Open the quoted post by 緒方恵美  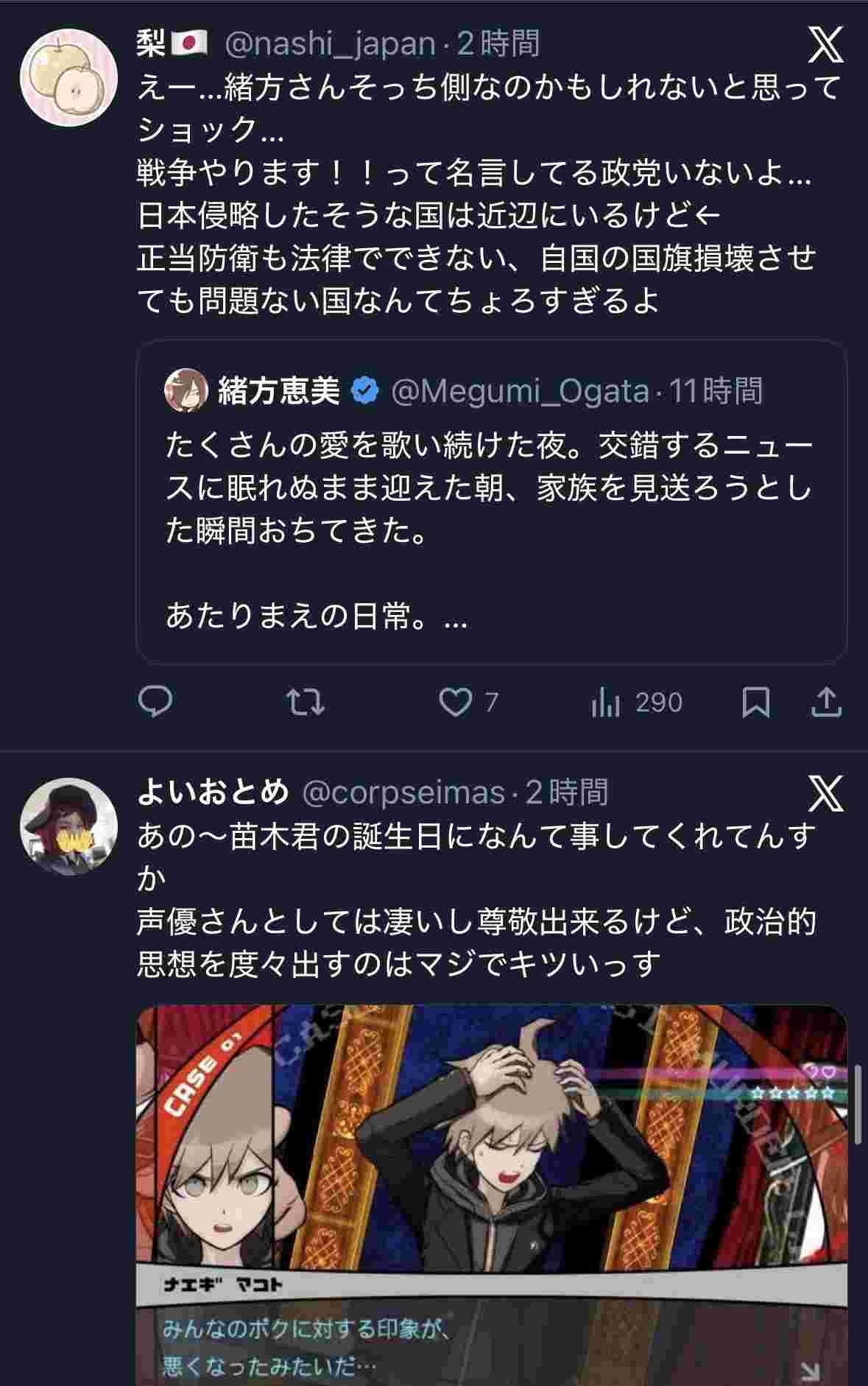491,501
